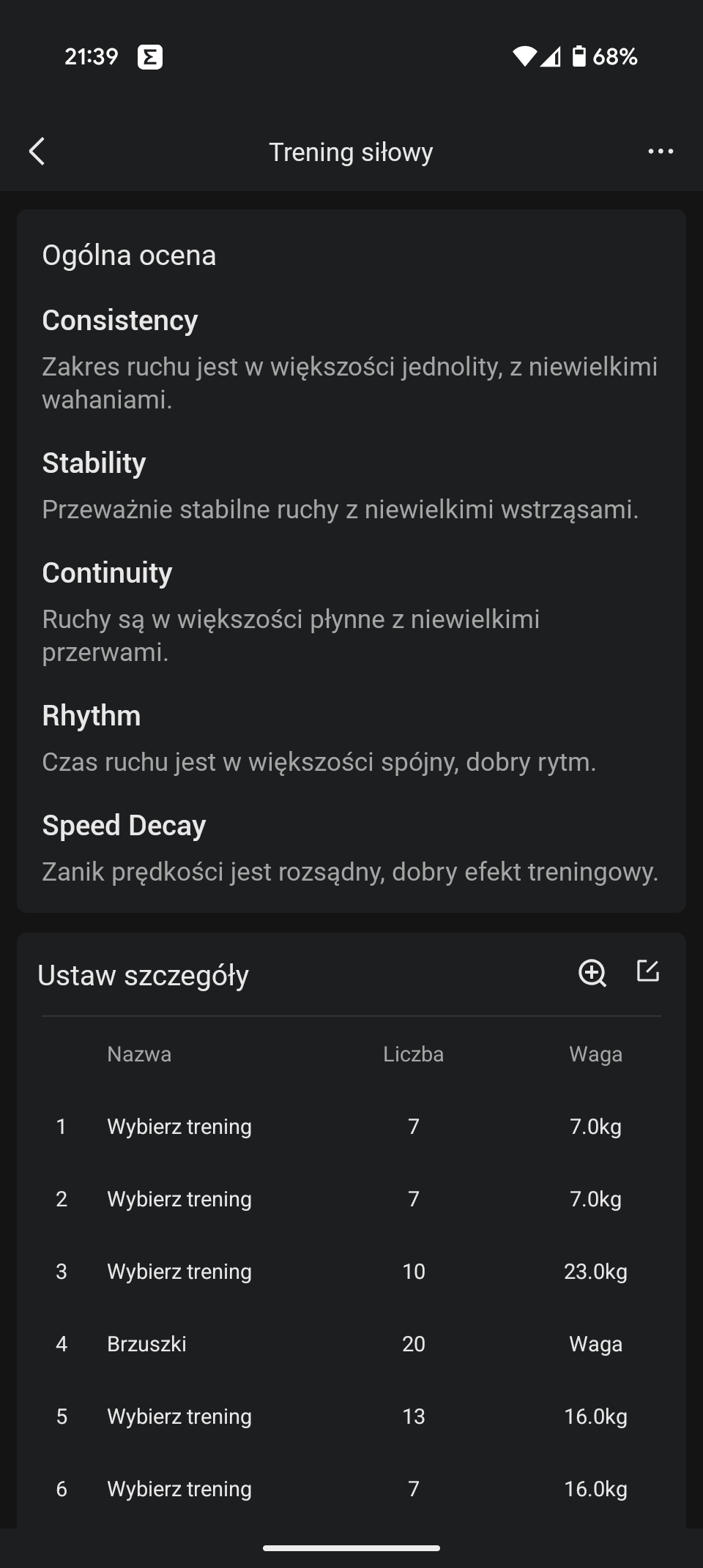This screenshot has width=703, height=1568.
Task: Open set 2 Wybierz trening
Action: click(351, 1199)
